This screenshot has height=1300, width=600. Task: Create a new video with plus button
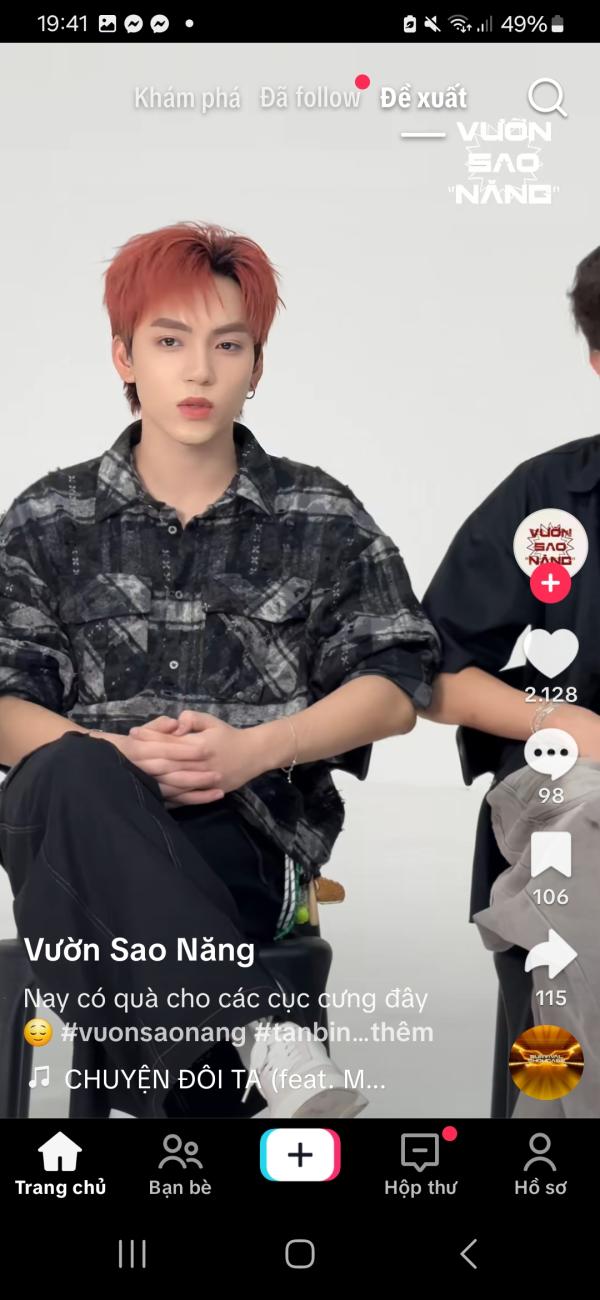coord(300,1155)
